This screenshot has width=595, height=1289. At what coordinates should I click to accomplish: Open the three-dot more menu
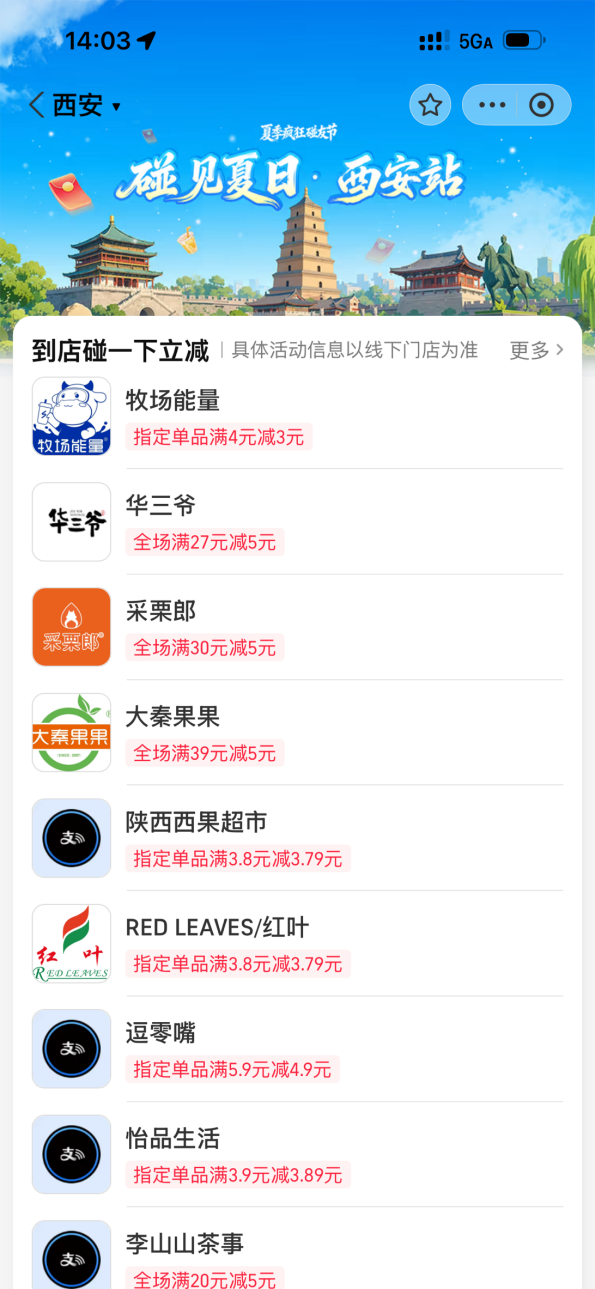pyautogui.click(x=492, y=105)
